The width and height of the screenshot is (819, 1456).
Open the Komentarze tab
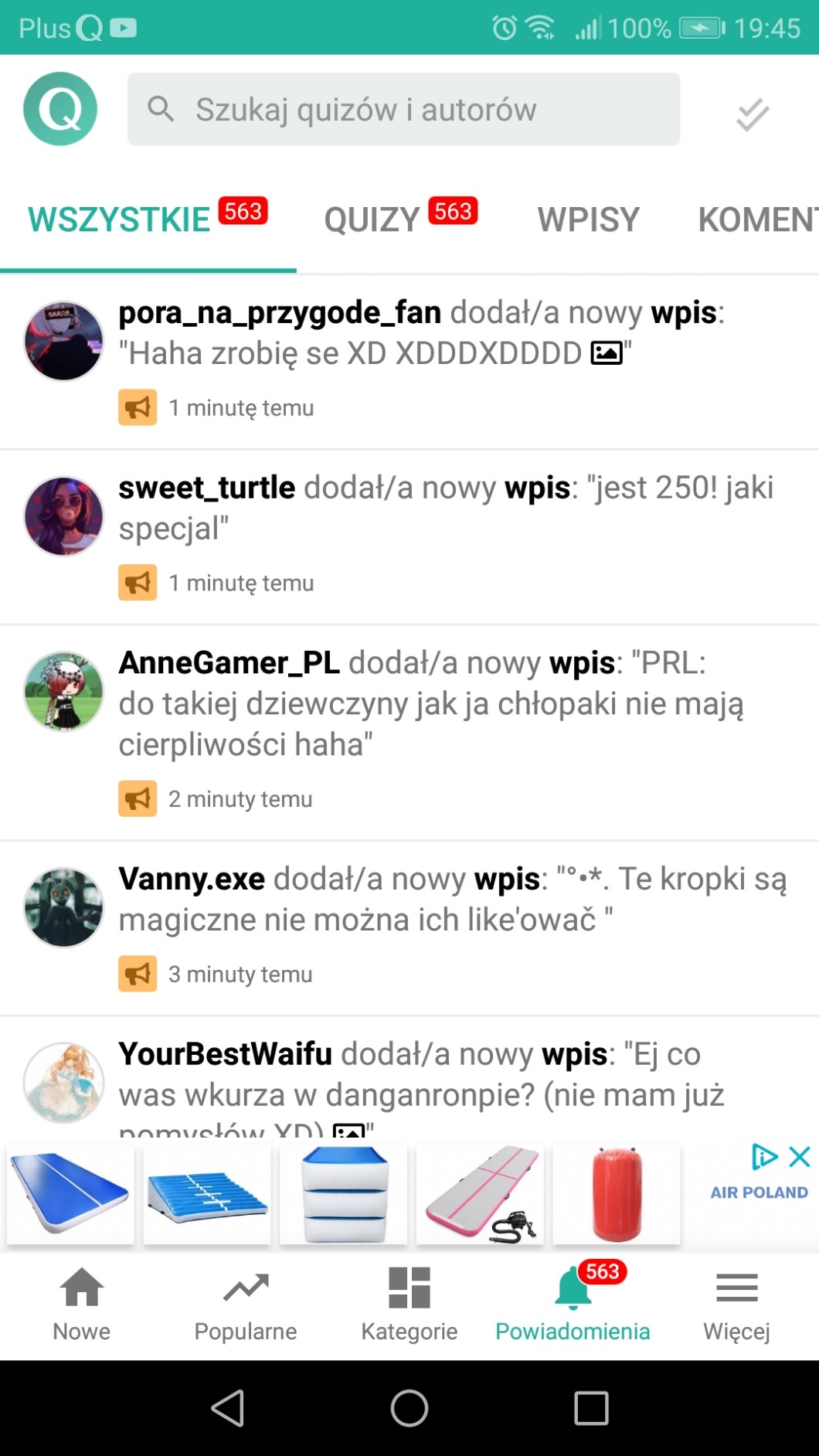(756, 219)
